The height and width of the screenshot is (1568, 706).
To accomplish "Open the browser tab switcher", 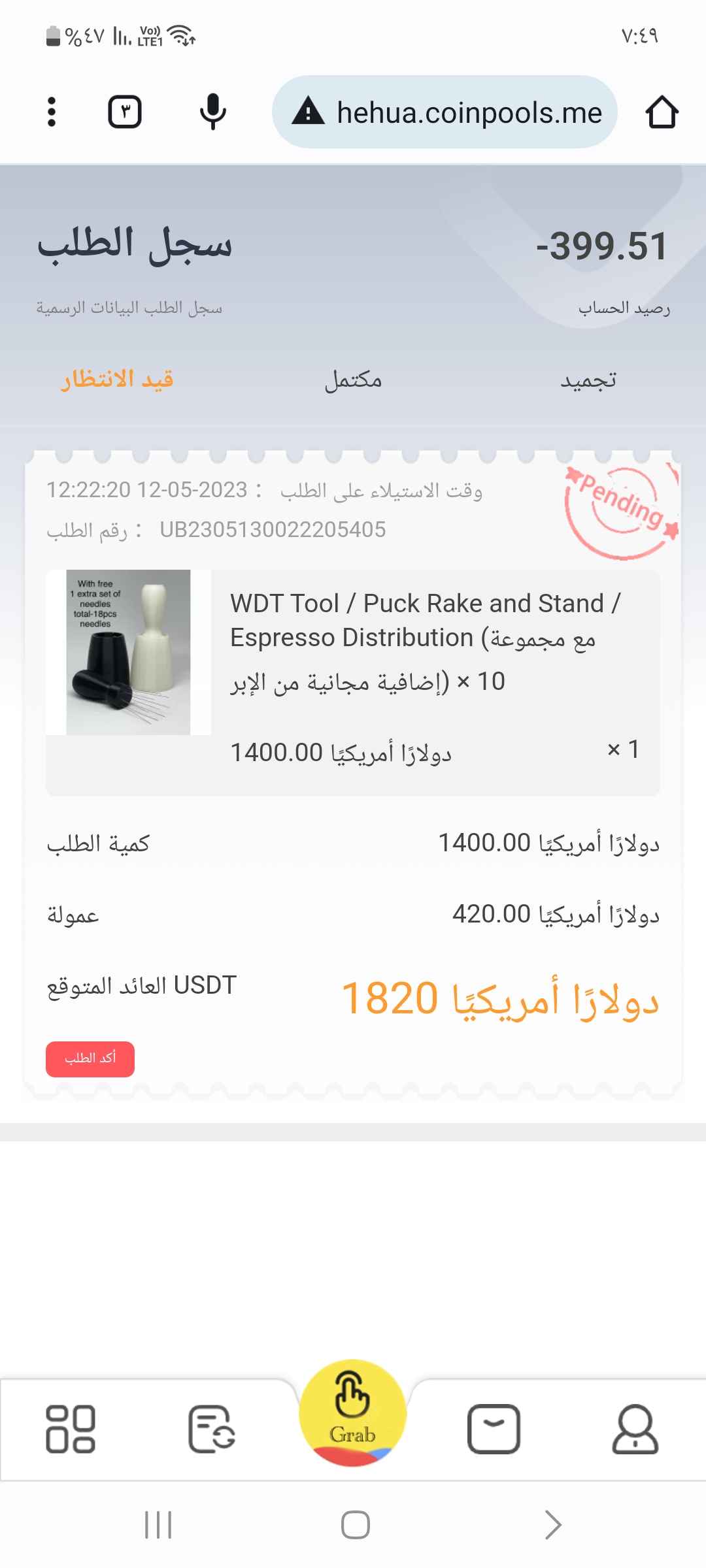I will pyautogui.click(x=124, y=112).
